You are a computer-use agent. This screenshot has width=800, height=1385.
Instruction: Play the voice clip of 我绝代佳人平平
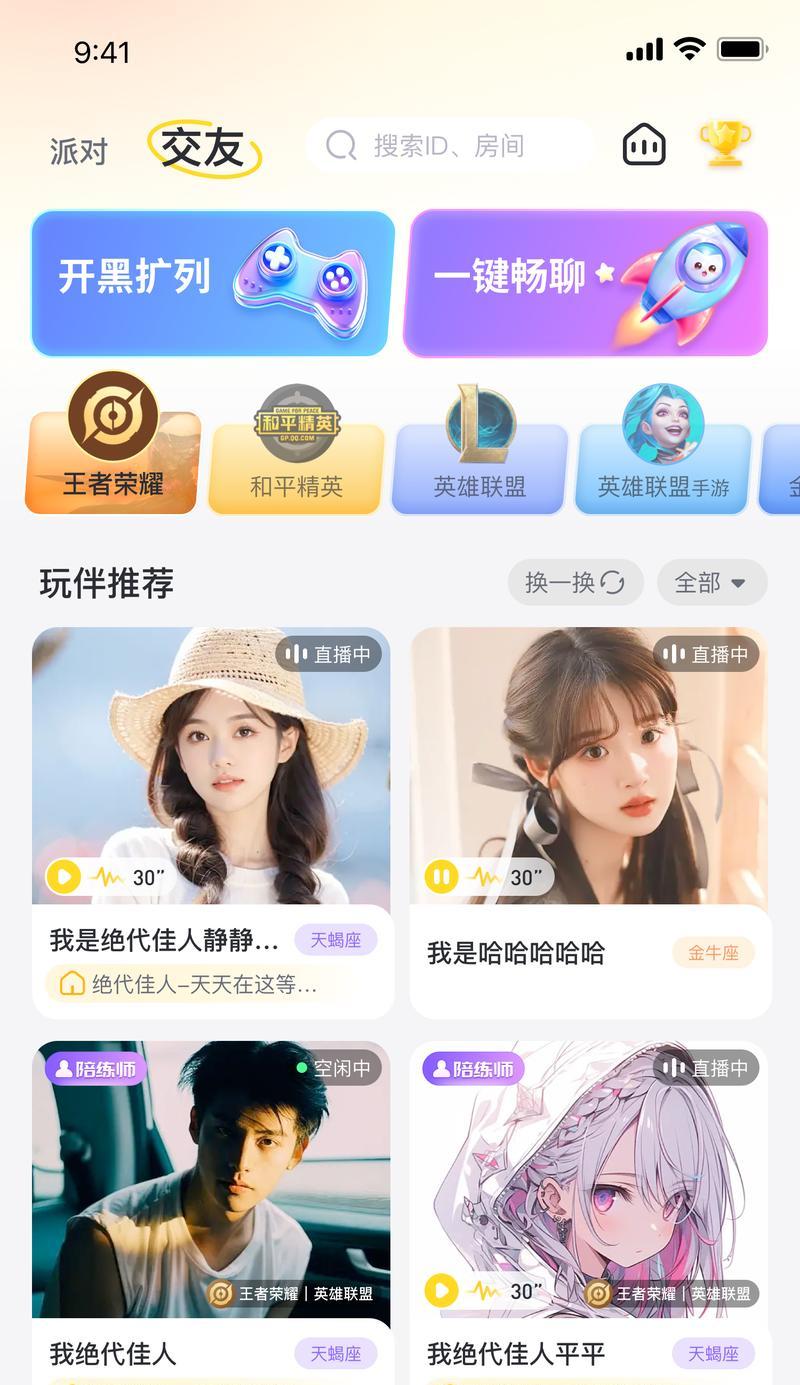(441, 1290)
